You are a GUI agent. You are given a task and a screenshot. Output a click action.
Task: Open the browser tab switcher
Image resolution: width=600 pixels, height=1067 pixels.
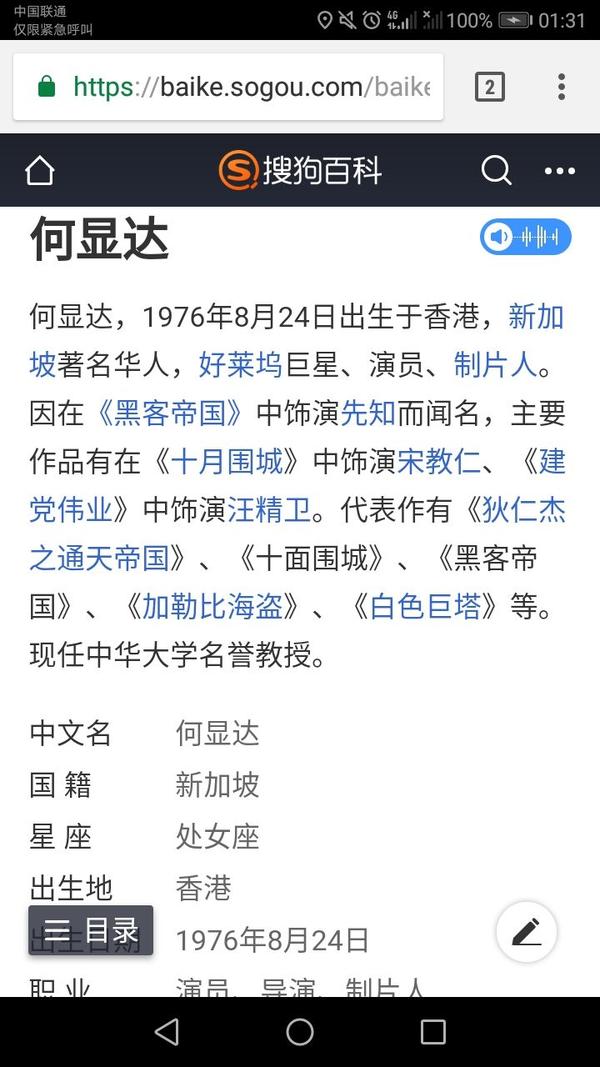point(490,87)
